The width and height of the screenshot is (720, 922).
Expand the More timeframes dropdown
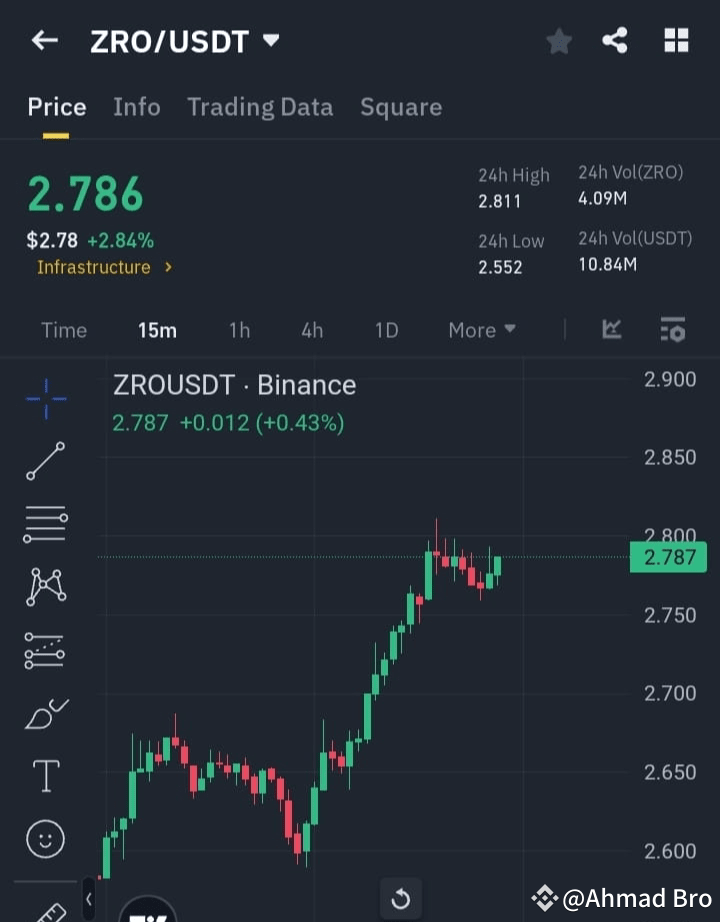[x=481, y=330]
